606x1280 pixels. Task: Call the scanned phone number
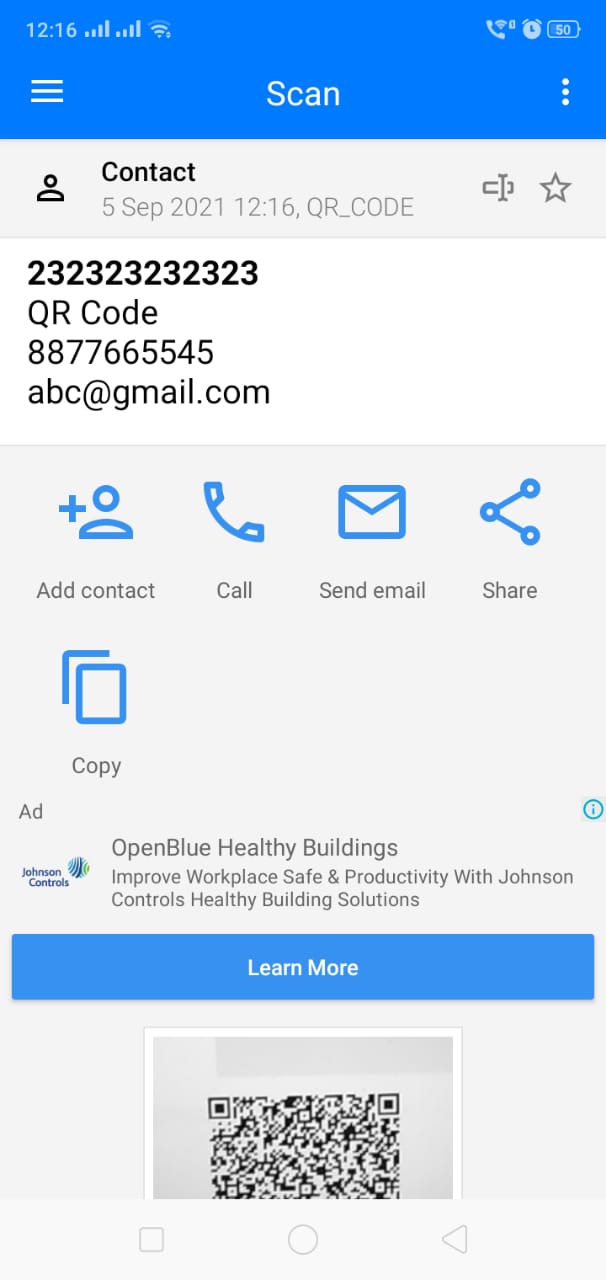(234, 540)
